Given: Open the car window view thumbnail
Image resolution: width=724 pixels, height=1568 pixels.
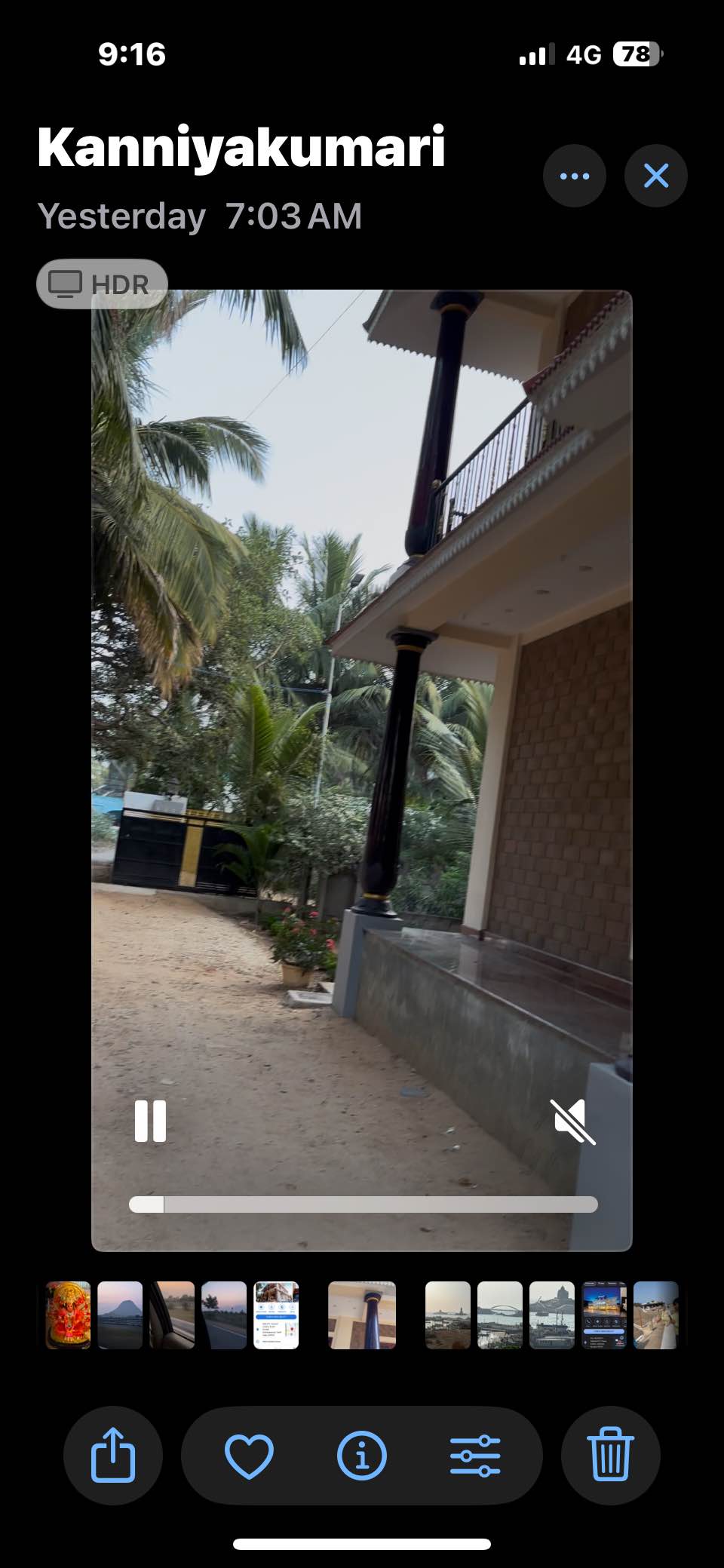Looking at the screenshot, I should coord(172,1315).
